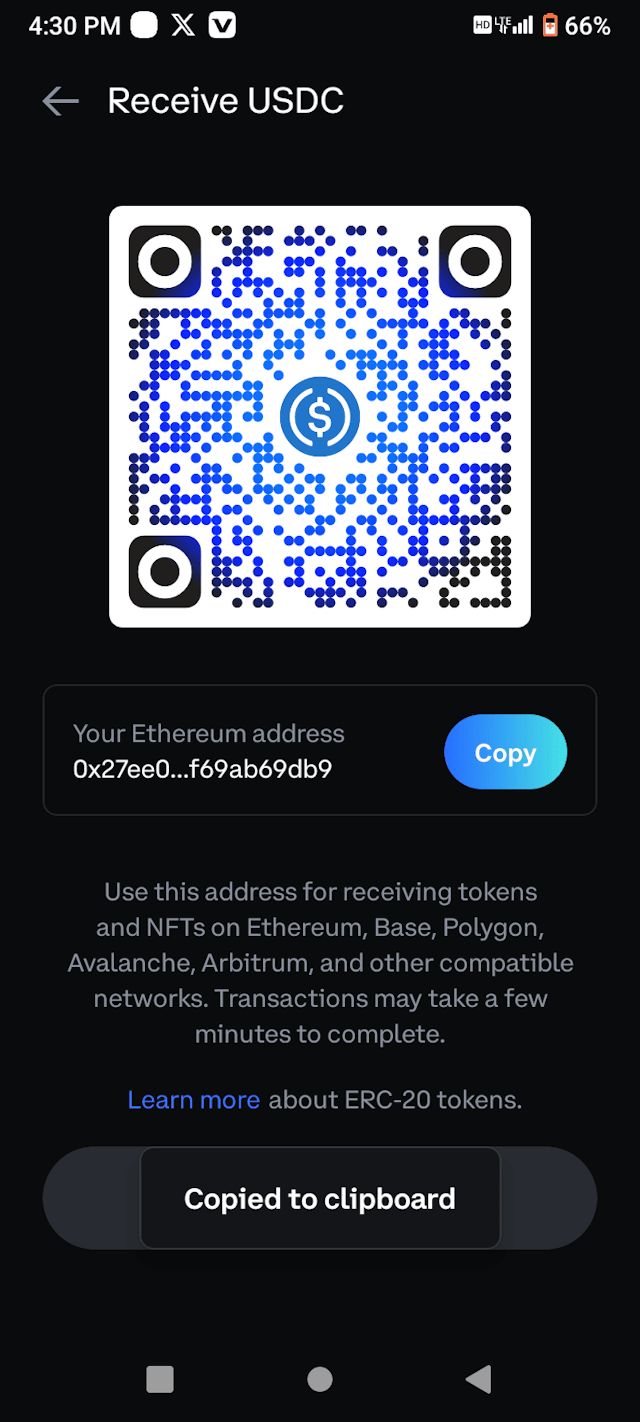Open recent apps from the navigation bar
640x1422 pixels.
coord(160,1380)
